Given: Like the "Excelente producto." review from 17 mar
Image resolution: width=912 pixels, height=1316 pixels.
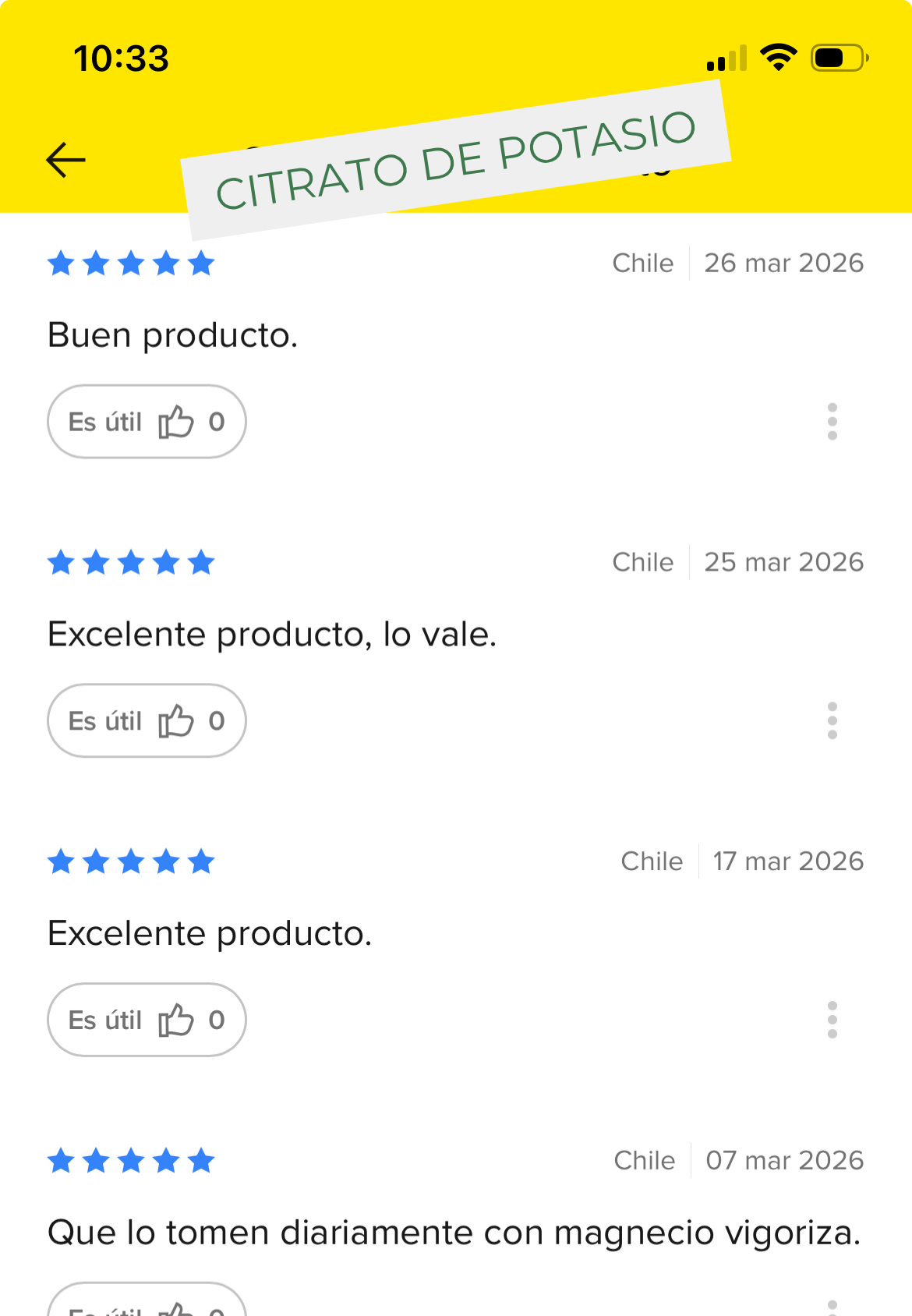Looking at the screenshot, I should (147, 1020).
